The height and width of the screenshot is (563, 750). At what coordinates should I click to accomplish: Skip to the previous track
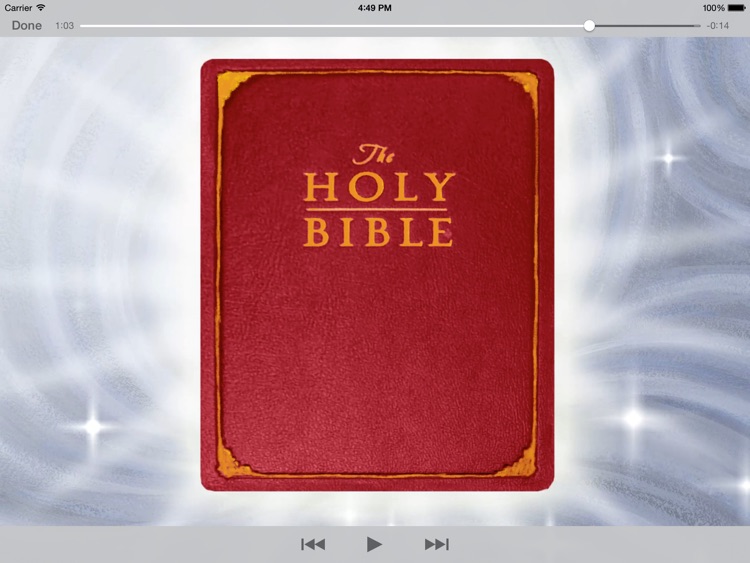click(x=313, y=544)
